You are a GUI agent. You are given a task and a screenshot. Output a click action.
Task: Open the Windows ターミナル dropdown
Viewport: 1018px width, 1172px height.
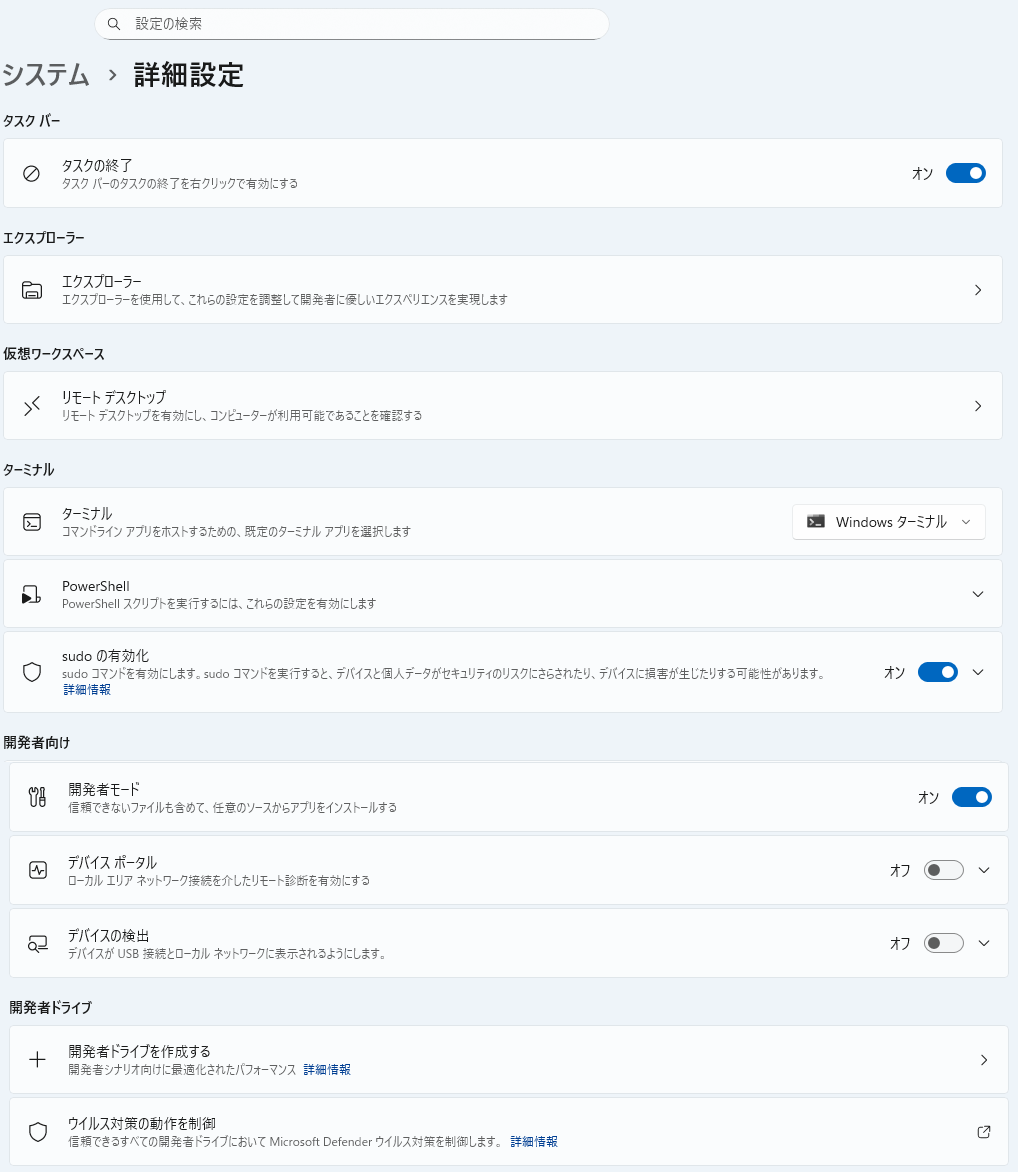pos(888,522)
